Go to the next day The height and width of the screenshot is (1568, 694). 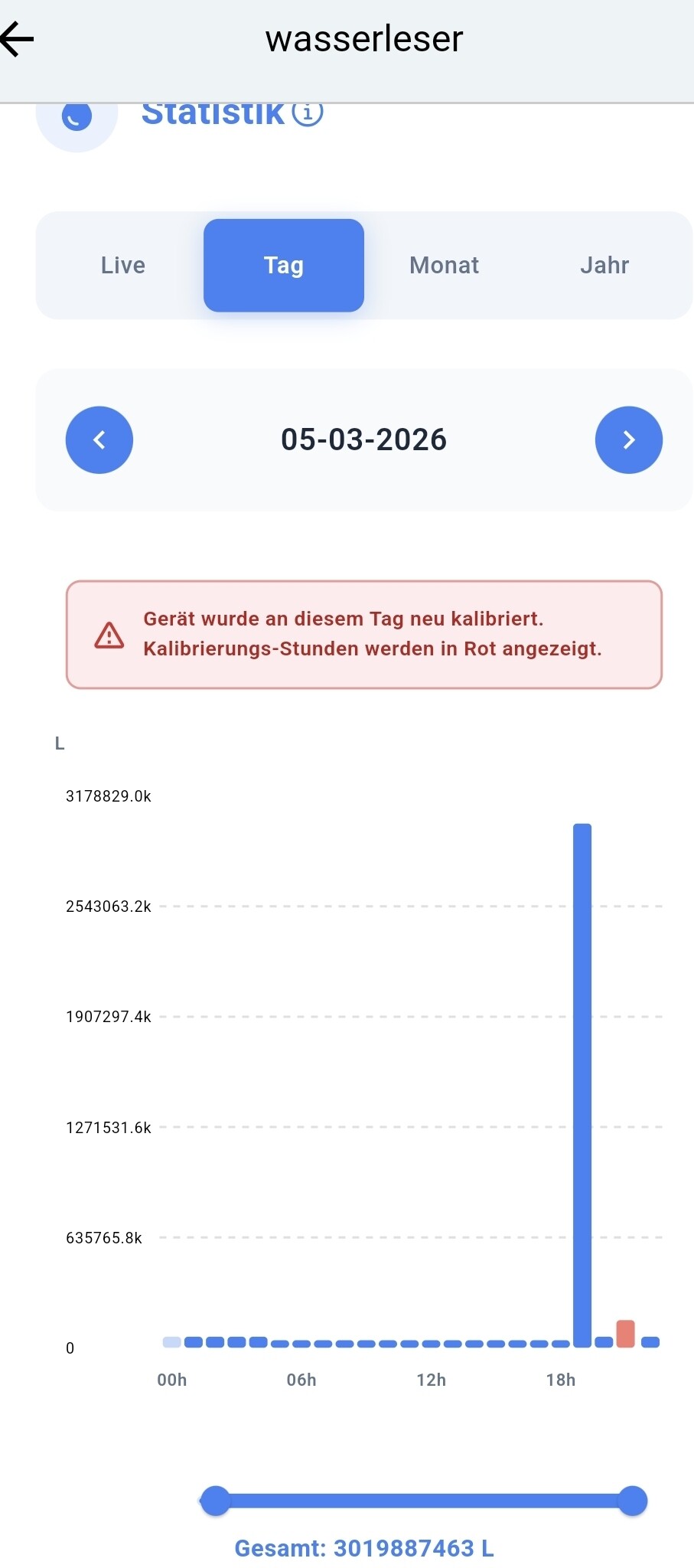pos(629,440)
